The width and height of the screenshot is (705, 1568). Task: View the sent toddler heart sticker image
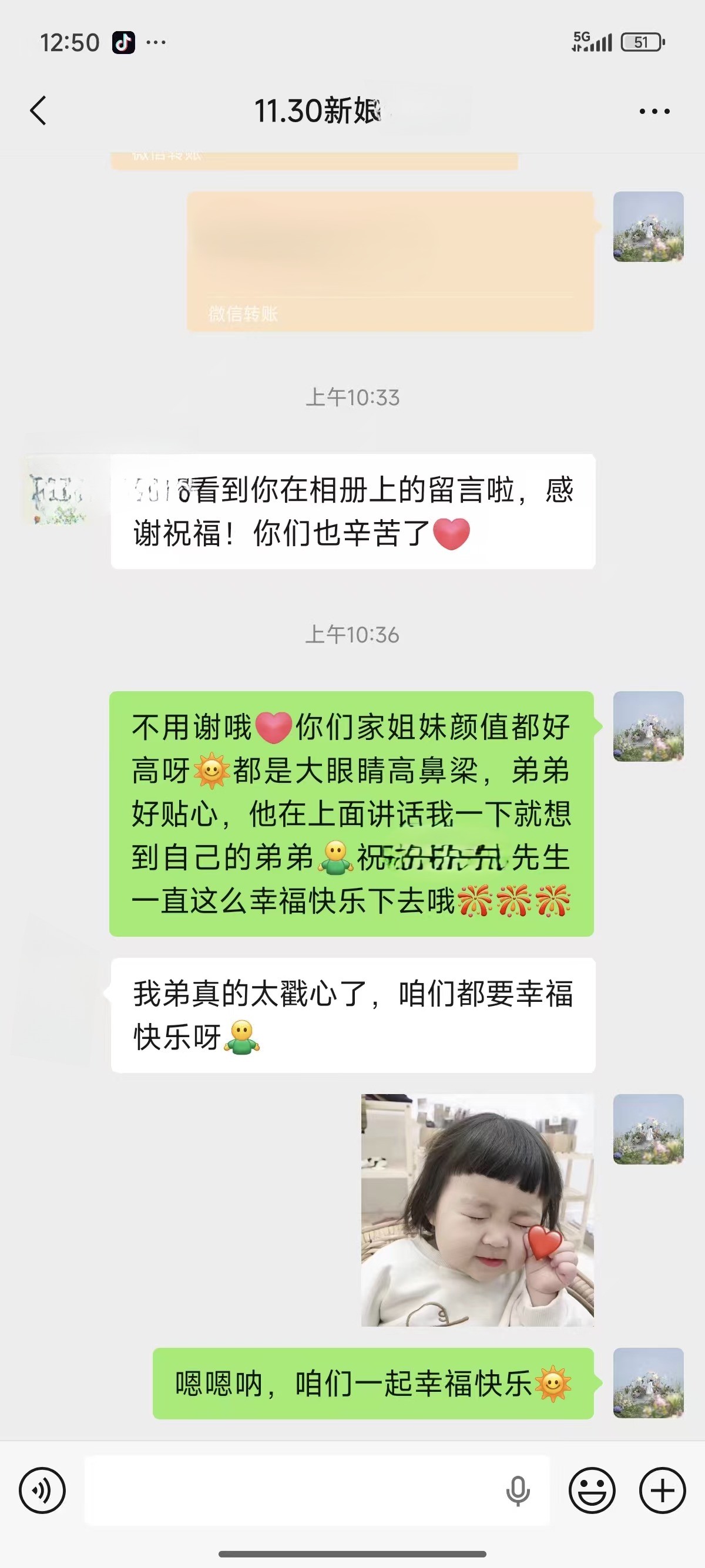pyautogui.click(x=477, y=1210)
